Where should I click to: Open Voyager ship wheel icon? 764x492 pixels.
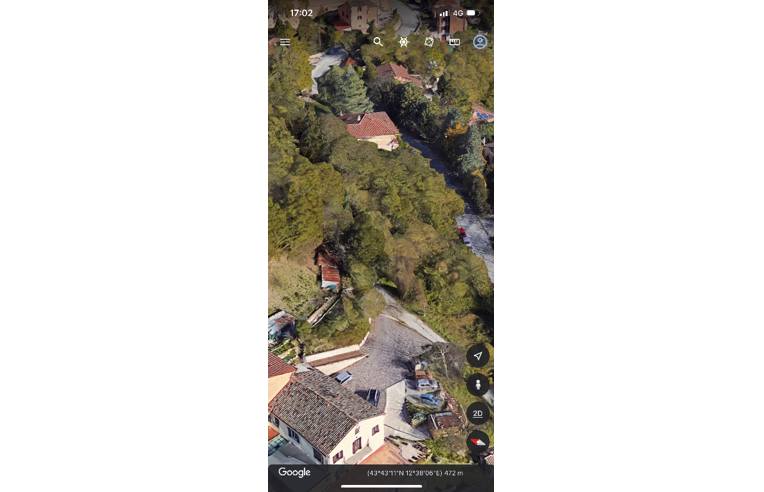pyautogui.click(x=404, y=42)
